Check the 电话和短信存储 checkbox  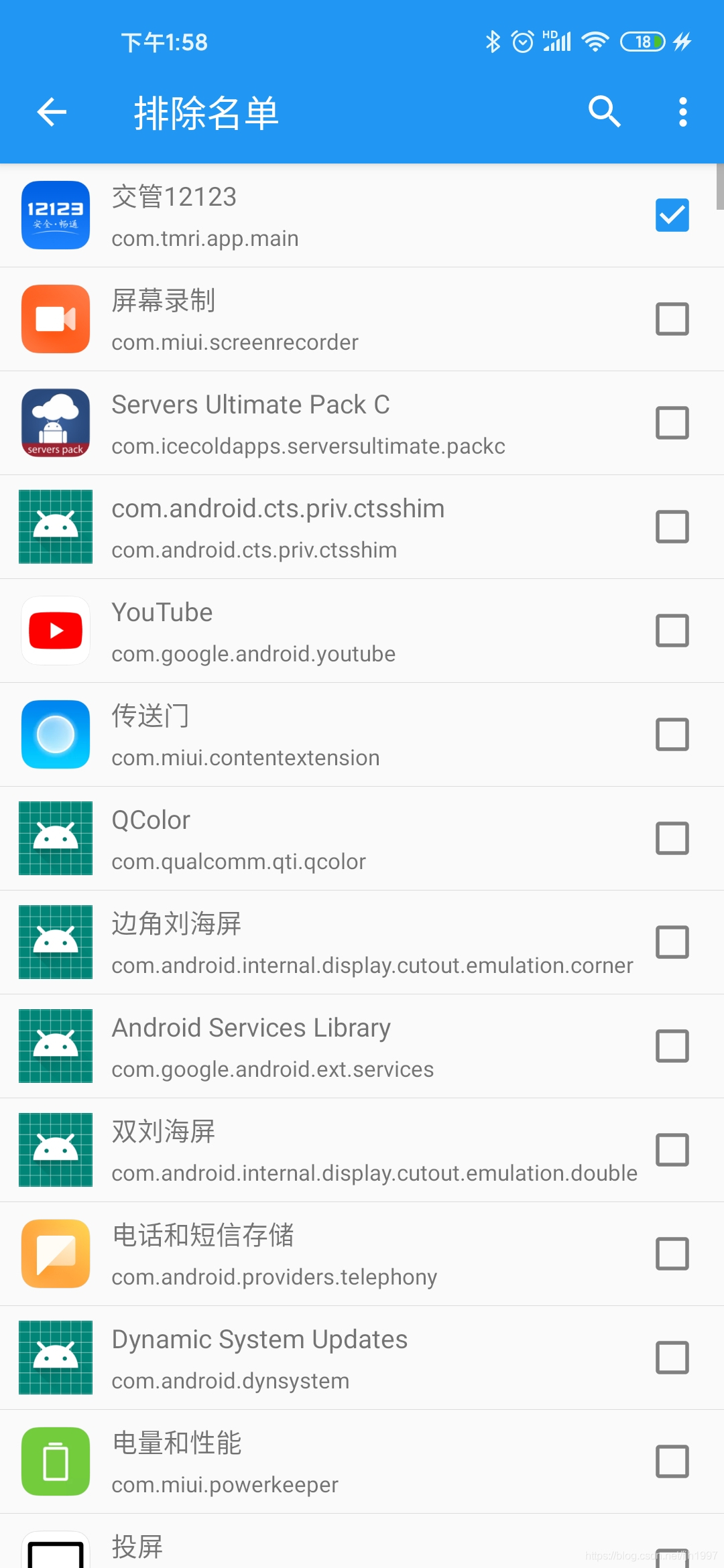coord(672,1254)
